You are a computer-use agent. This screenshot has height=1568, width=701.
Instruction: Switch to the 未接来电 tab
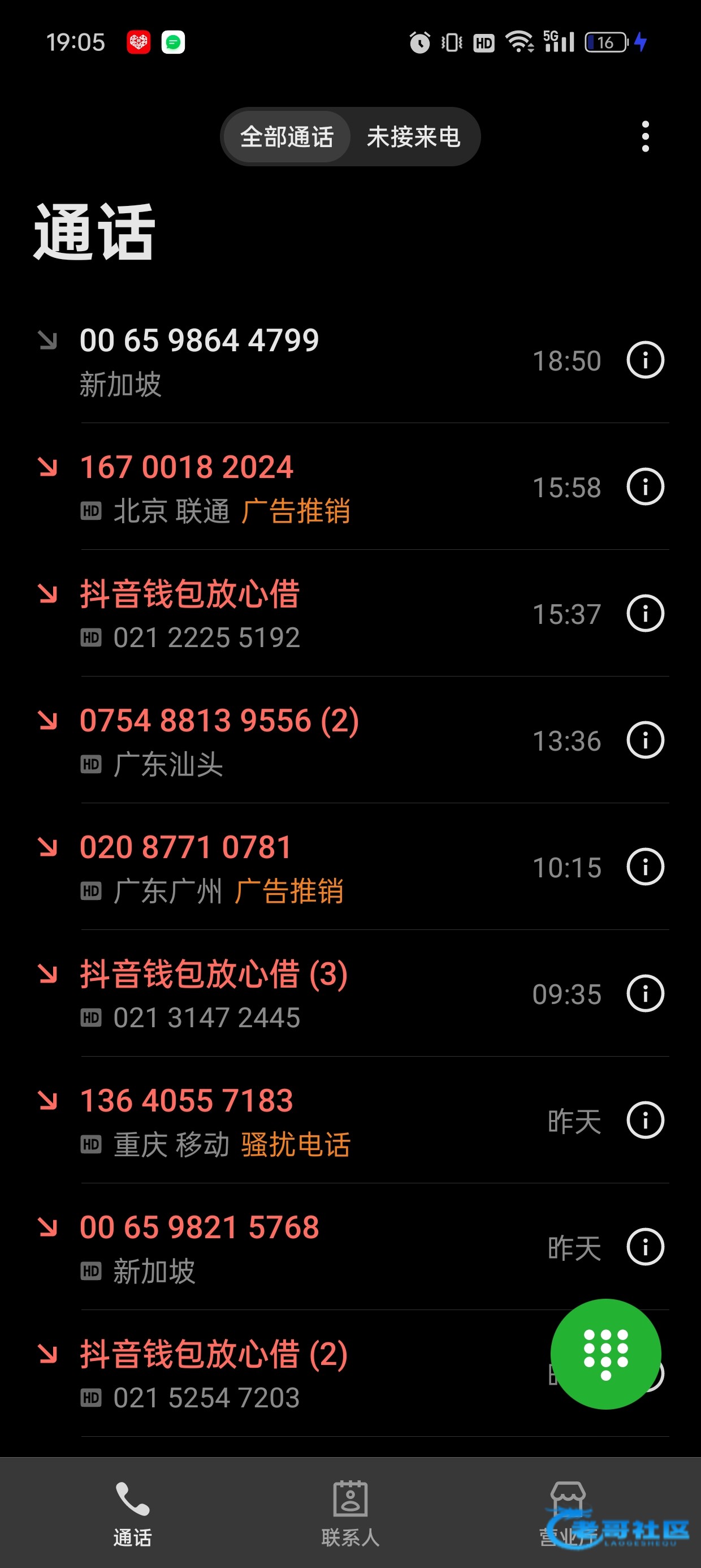(414, 137)
